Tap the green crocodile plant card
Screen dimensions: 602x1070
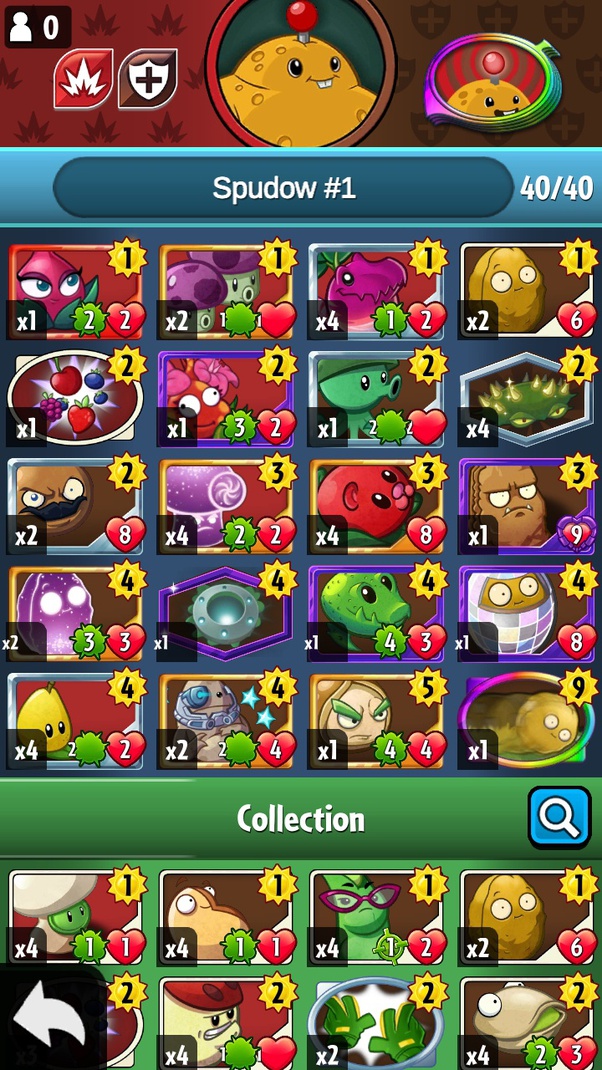click(x=377, y=610)
